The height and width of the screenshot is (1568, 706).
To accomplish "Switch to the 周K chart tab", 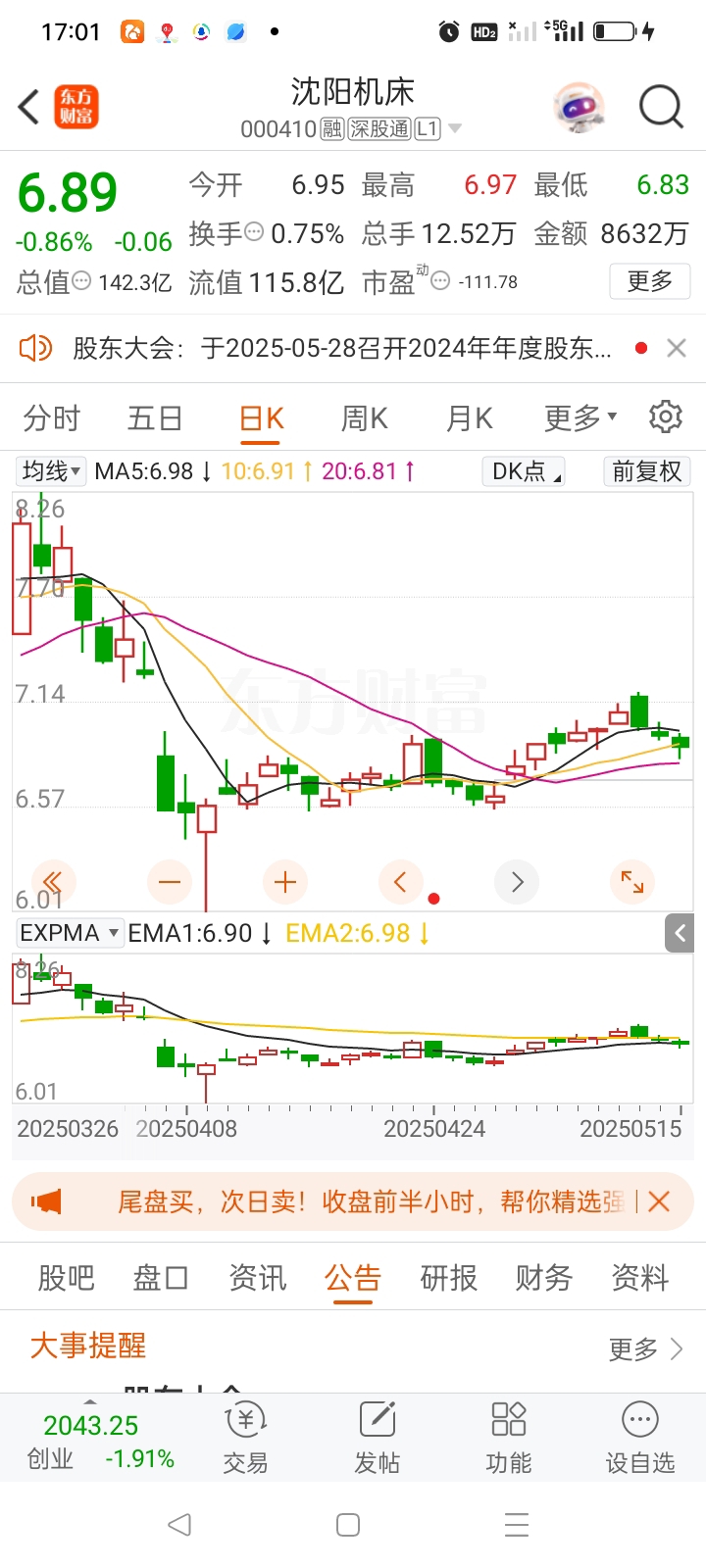I will [364, 418].
